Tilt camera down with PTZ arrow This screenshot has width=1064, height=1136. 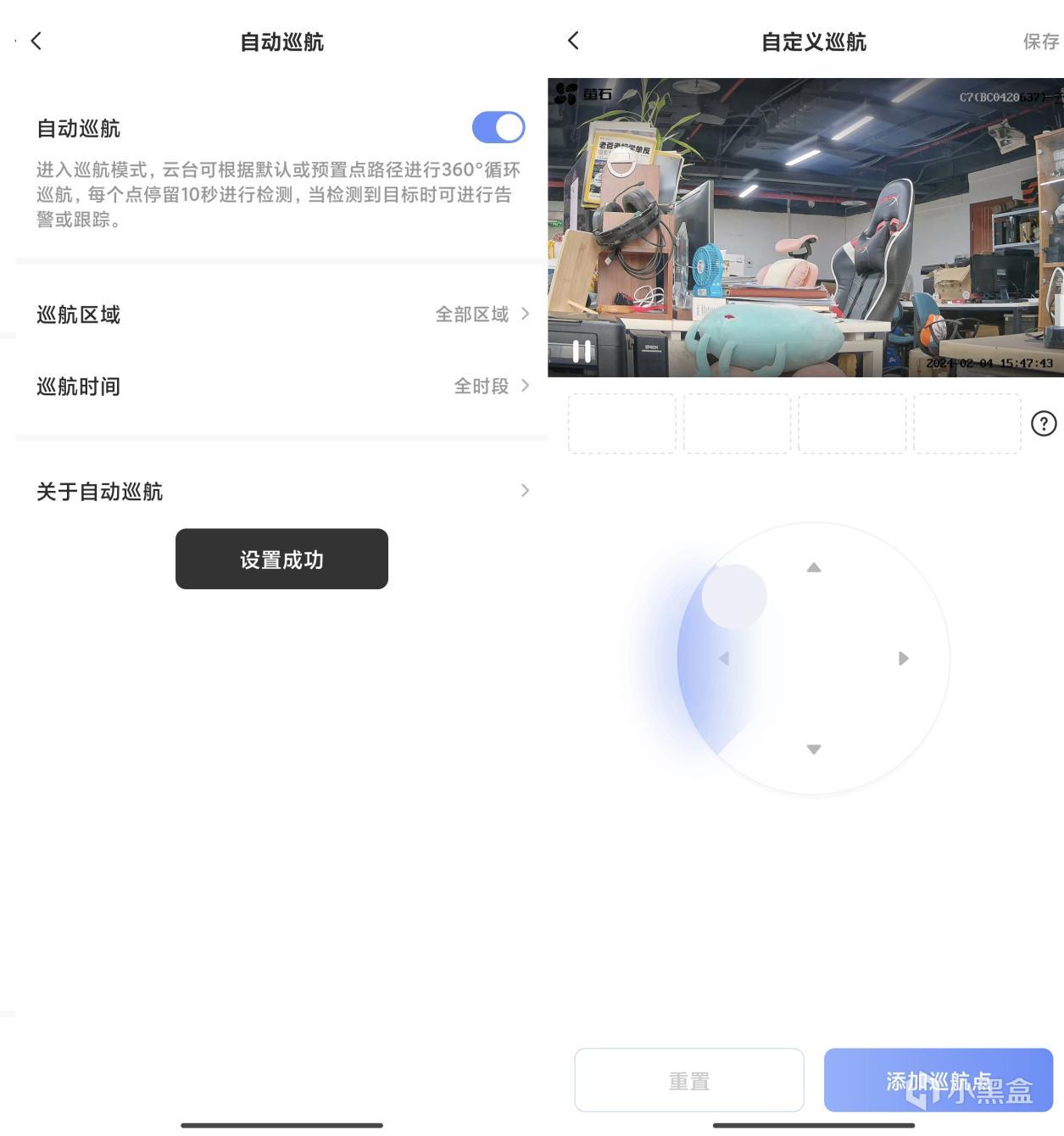[813, 749]
